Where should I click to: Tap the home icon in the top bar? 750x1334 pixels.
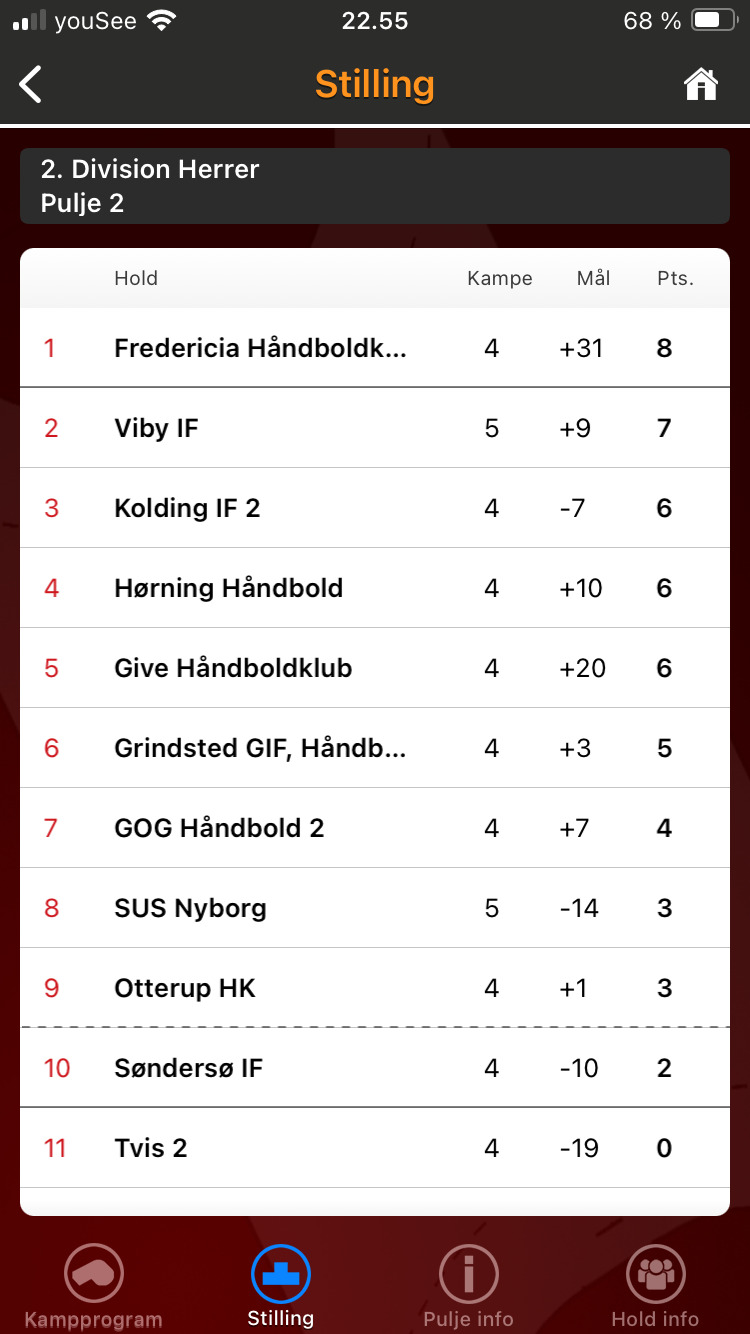701,84
